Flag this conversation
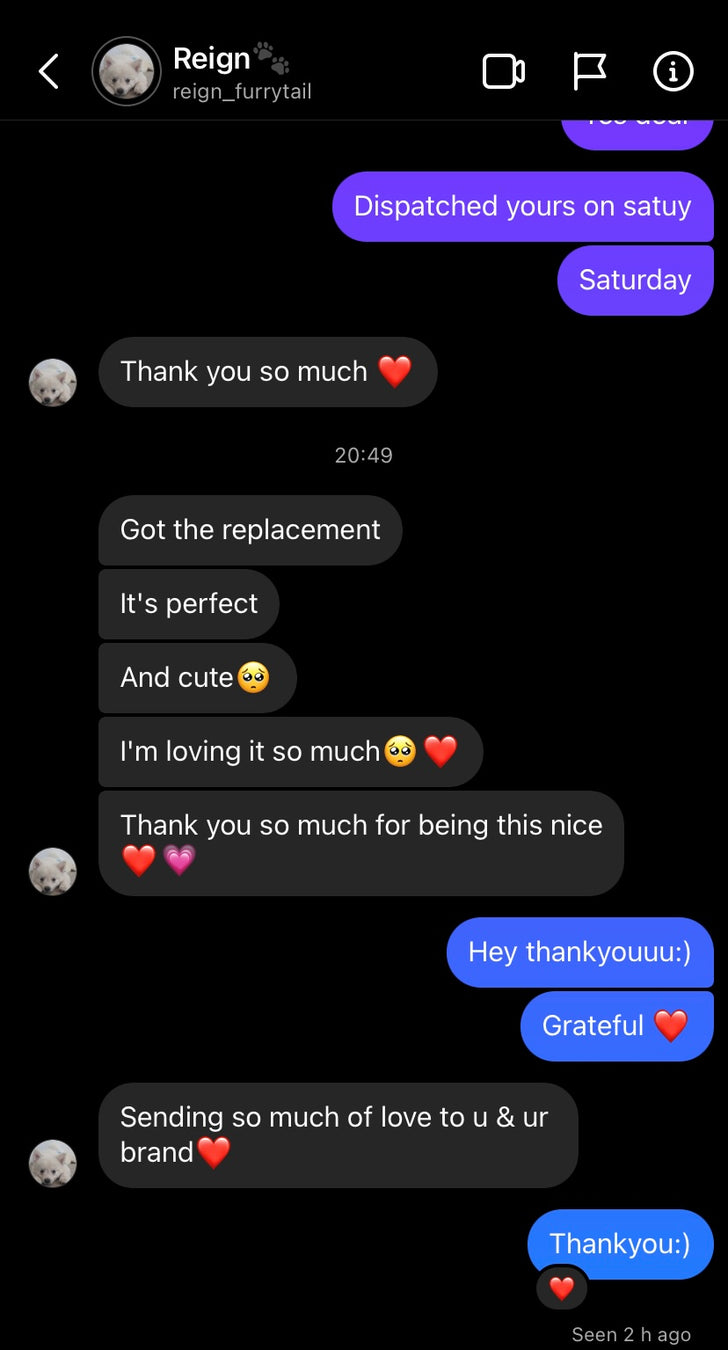 [589, 72]
